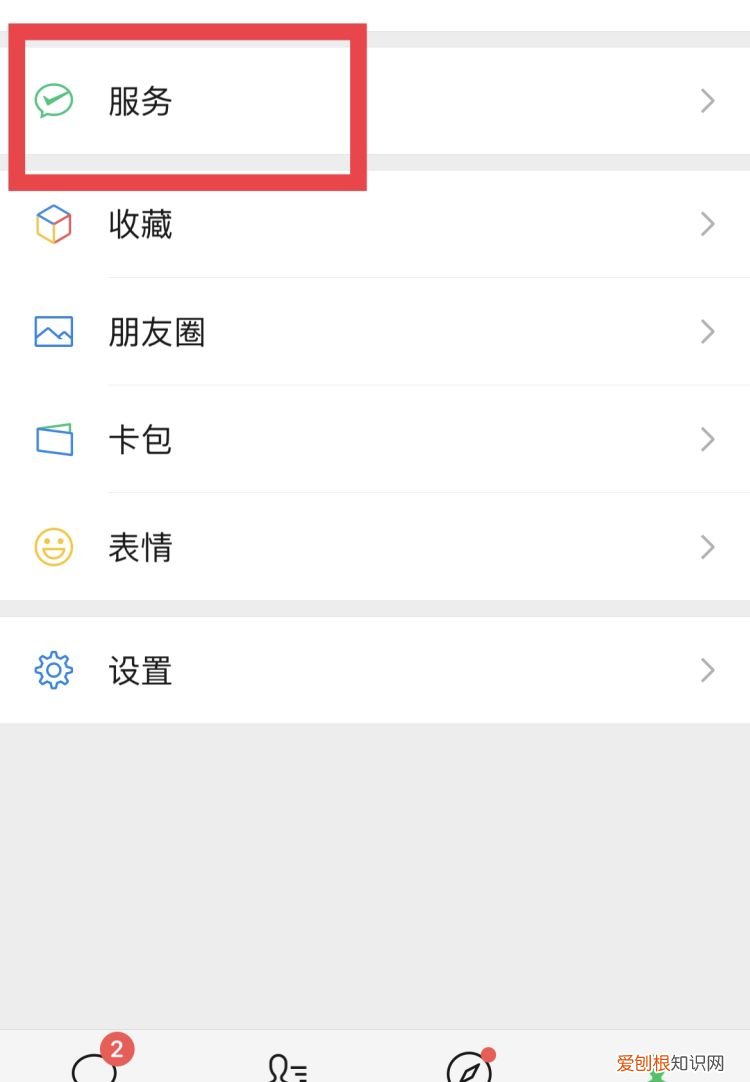Expand the 服务 row chevron

[707, 101]
